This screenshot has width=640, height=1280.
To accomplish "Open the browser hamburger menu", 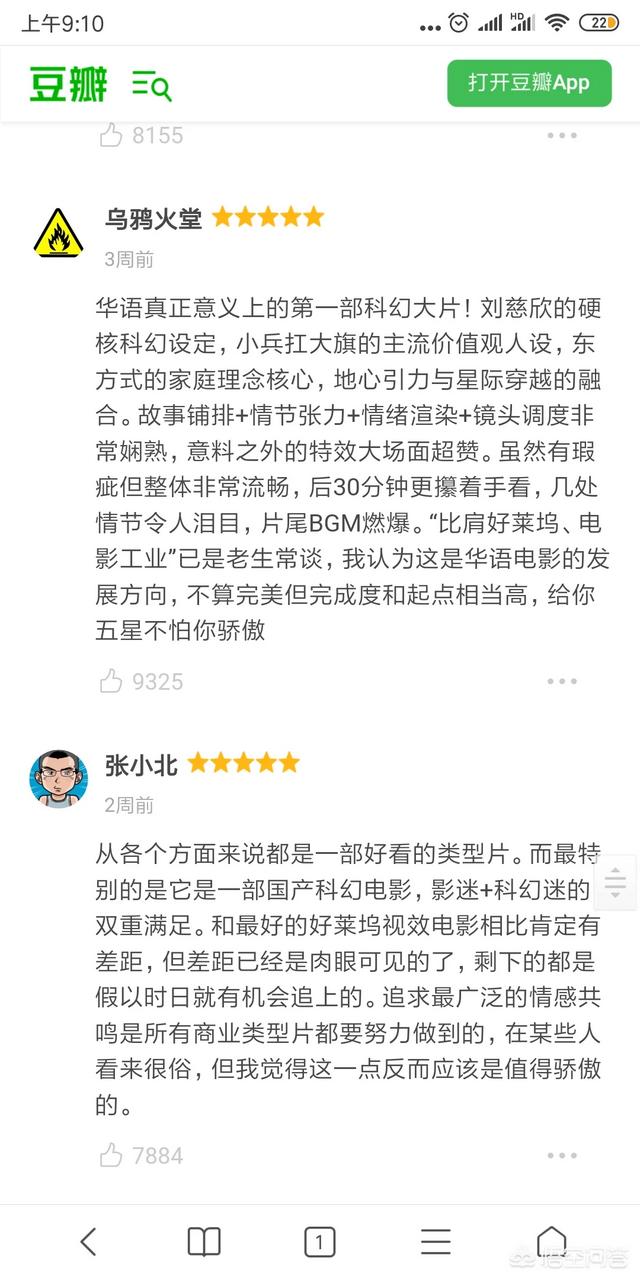I will tap(435, 1242).
